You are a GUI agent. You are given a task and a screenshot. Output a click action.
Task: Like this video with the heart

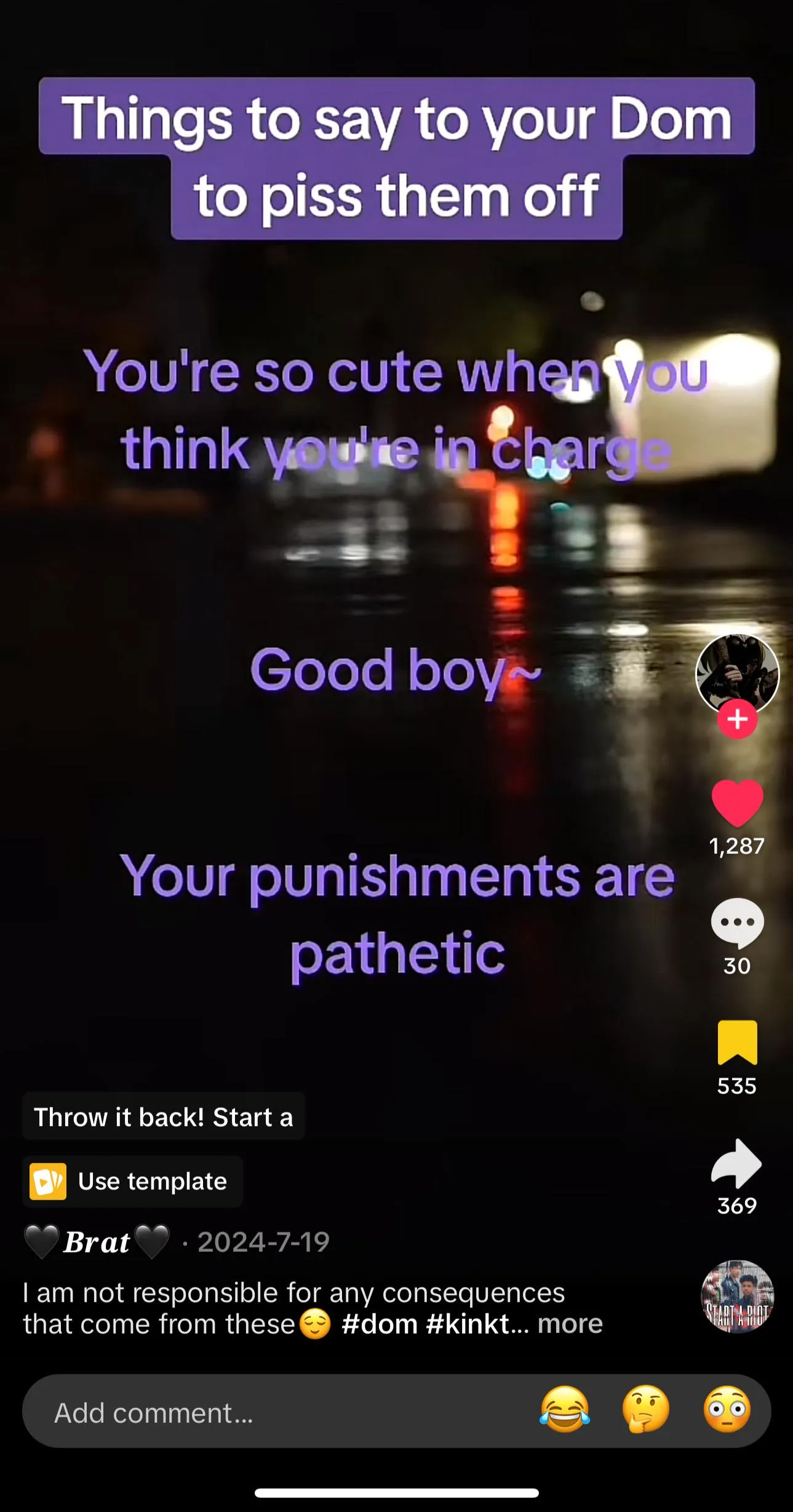point(737,803)
